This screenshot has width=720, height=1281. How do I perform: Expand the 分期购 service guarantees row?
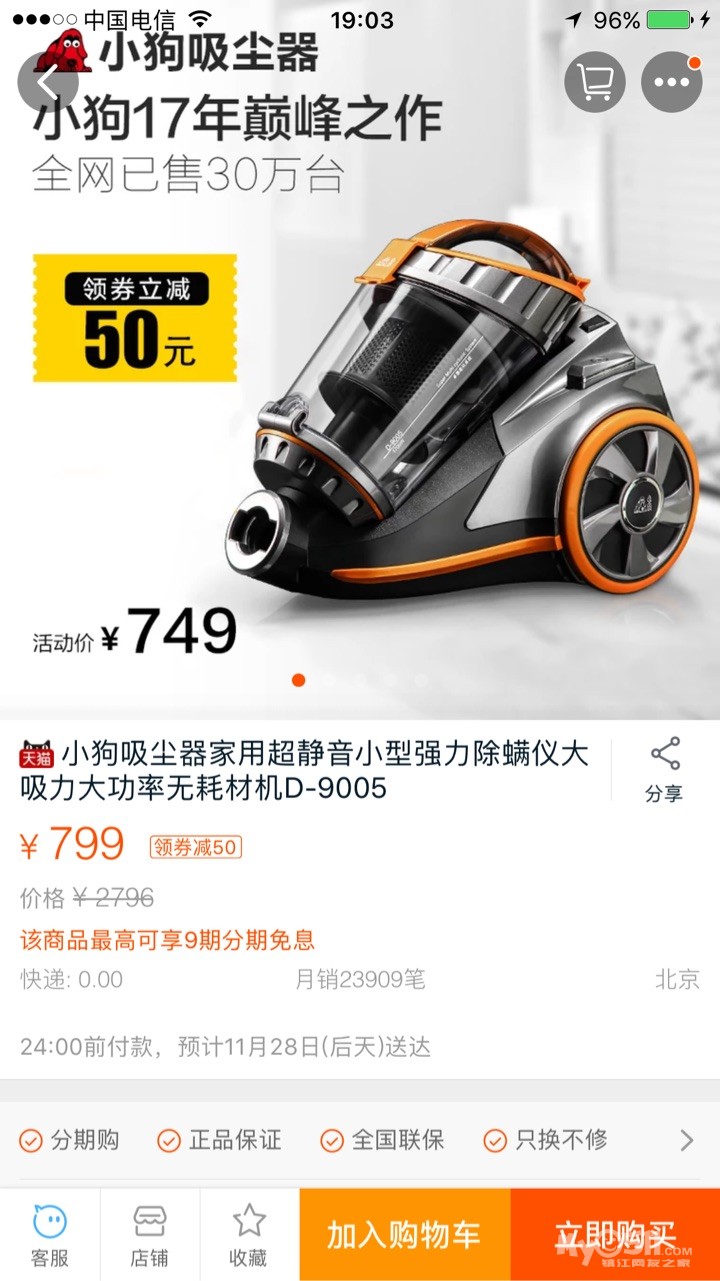360,1140
